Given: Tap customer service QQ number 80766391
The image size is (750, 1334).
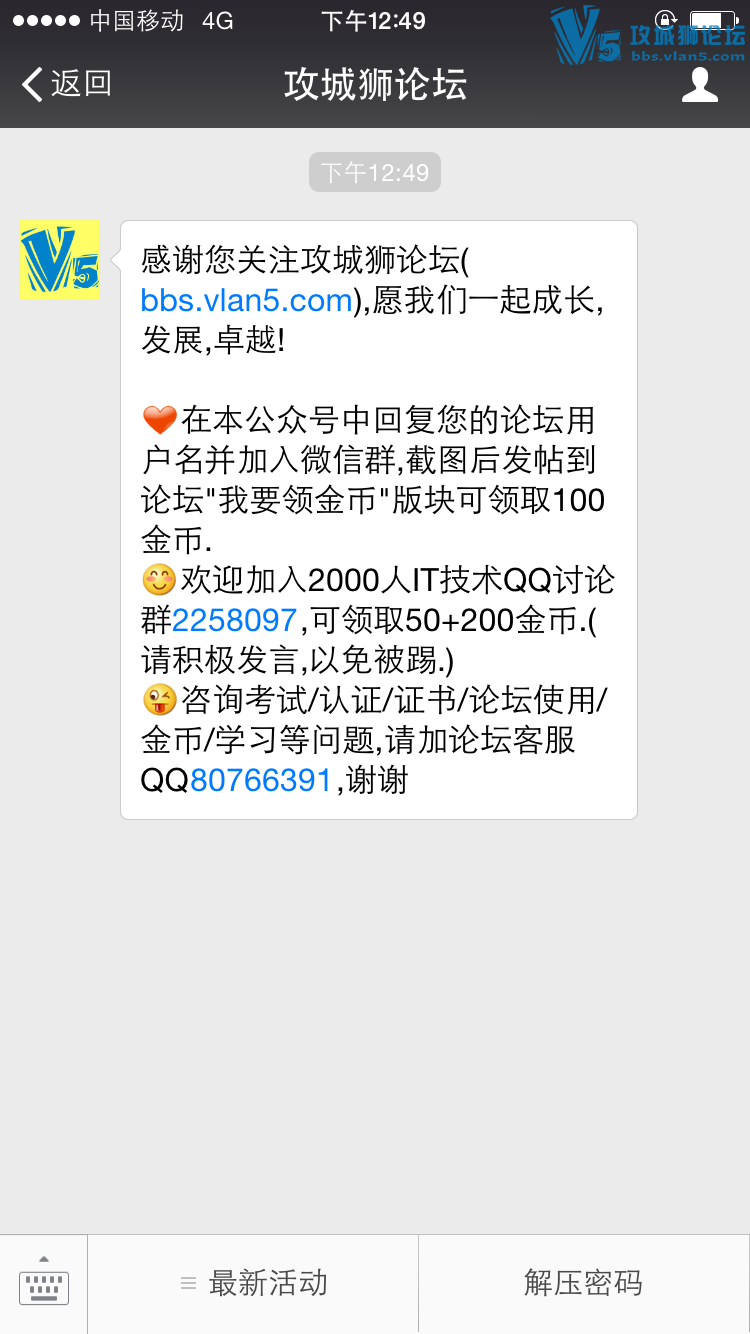Looking at the screenshot, I should 261,780.
